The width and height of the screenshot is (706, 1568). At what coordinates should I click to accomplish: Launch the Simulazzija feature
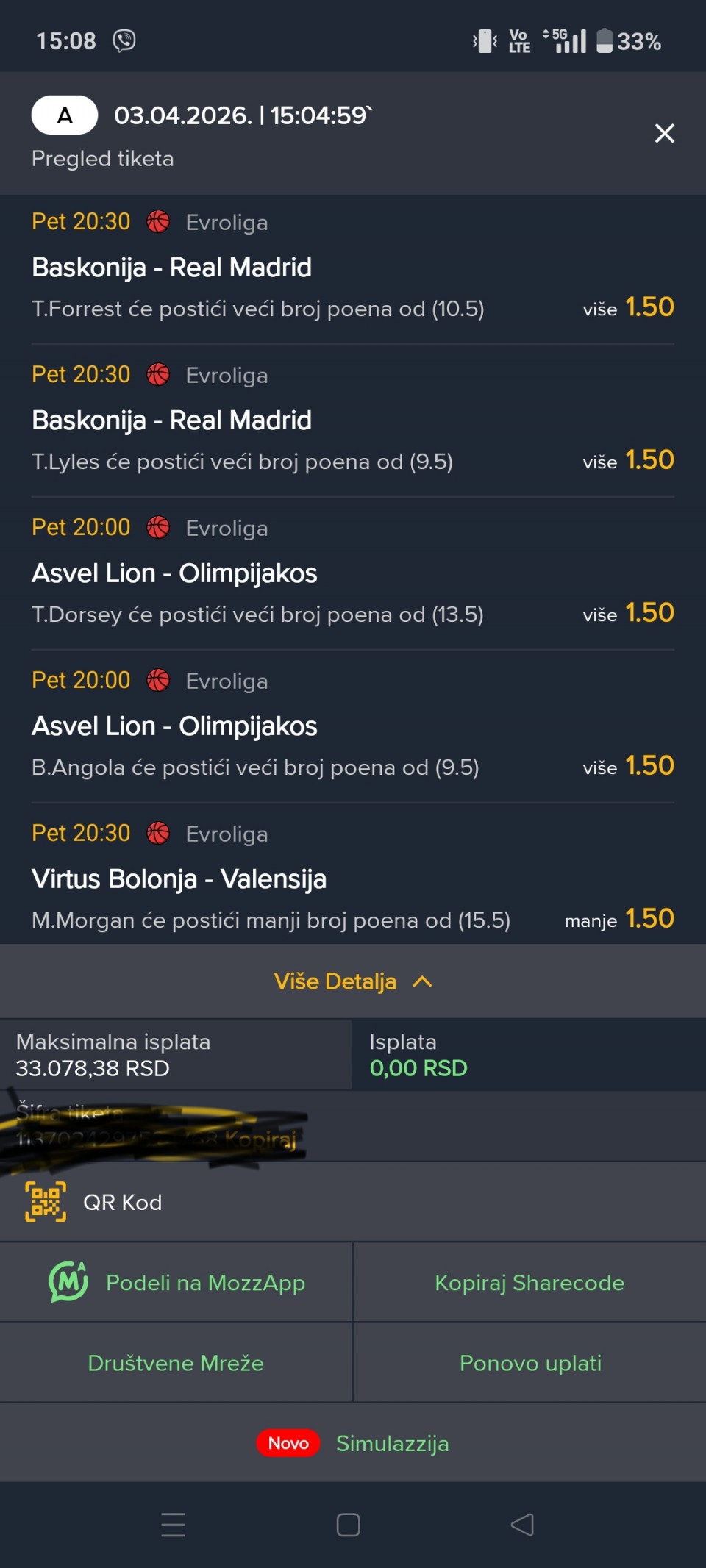(391, 1443)
